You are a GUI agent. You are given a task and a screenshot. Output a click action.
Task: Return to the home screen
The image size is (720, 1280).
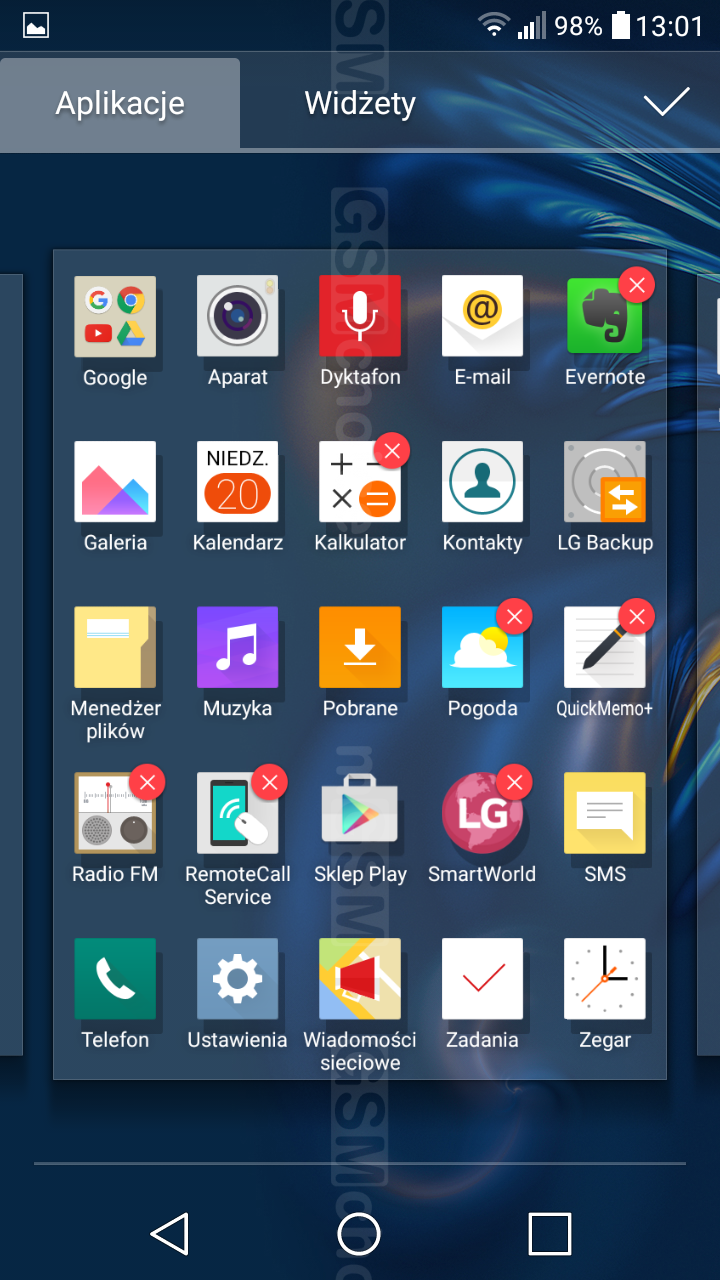(360, 1234)
